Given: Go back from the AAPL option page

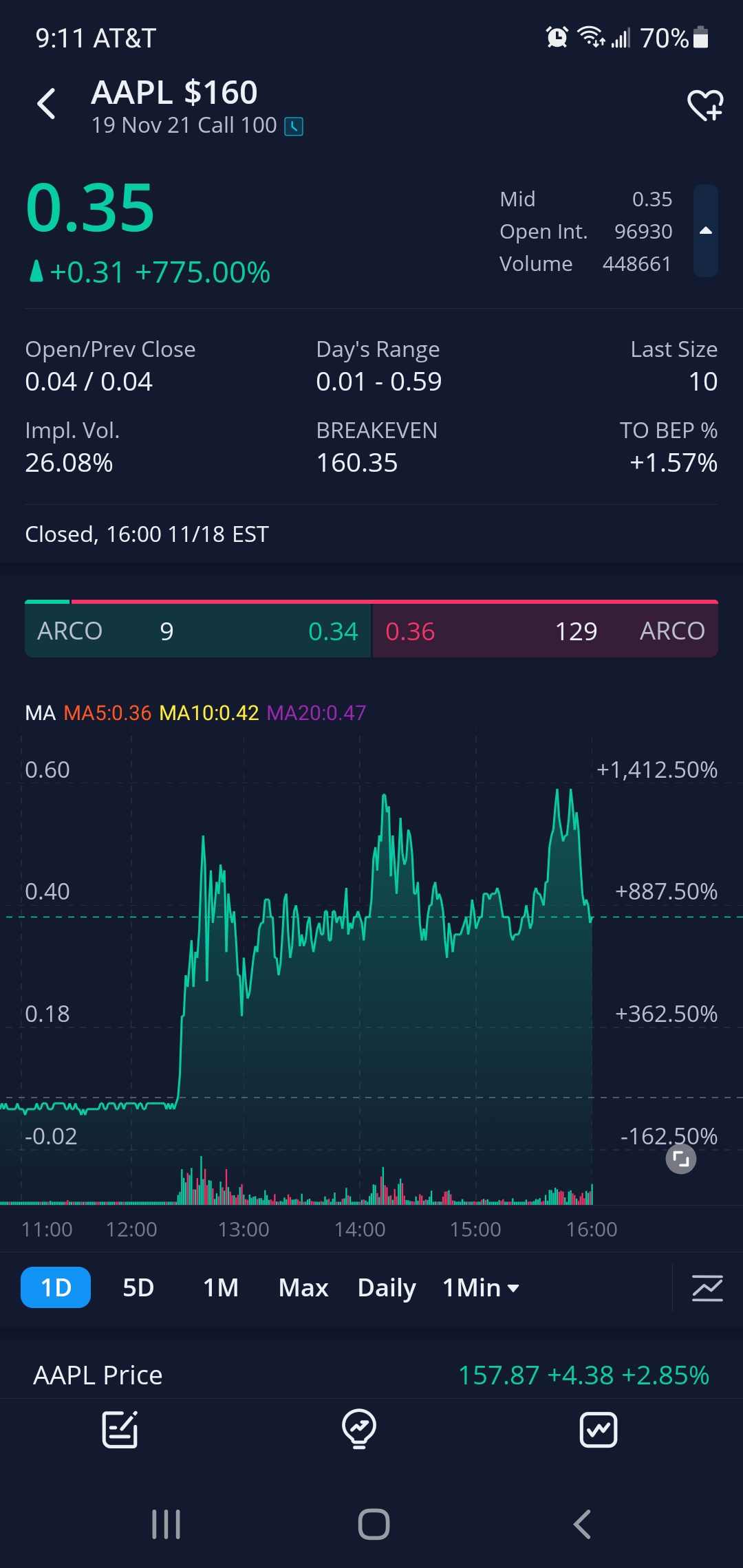Looking at the screenshot, I should (x=47, y=105).
